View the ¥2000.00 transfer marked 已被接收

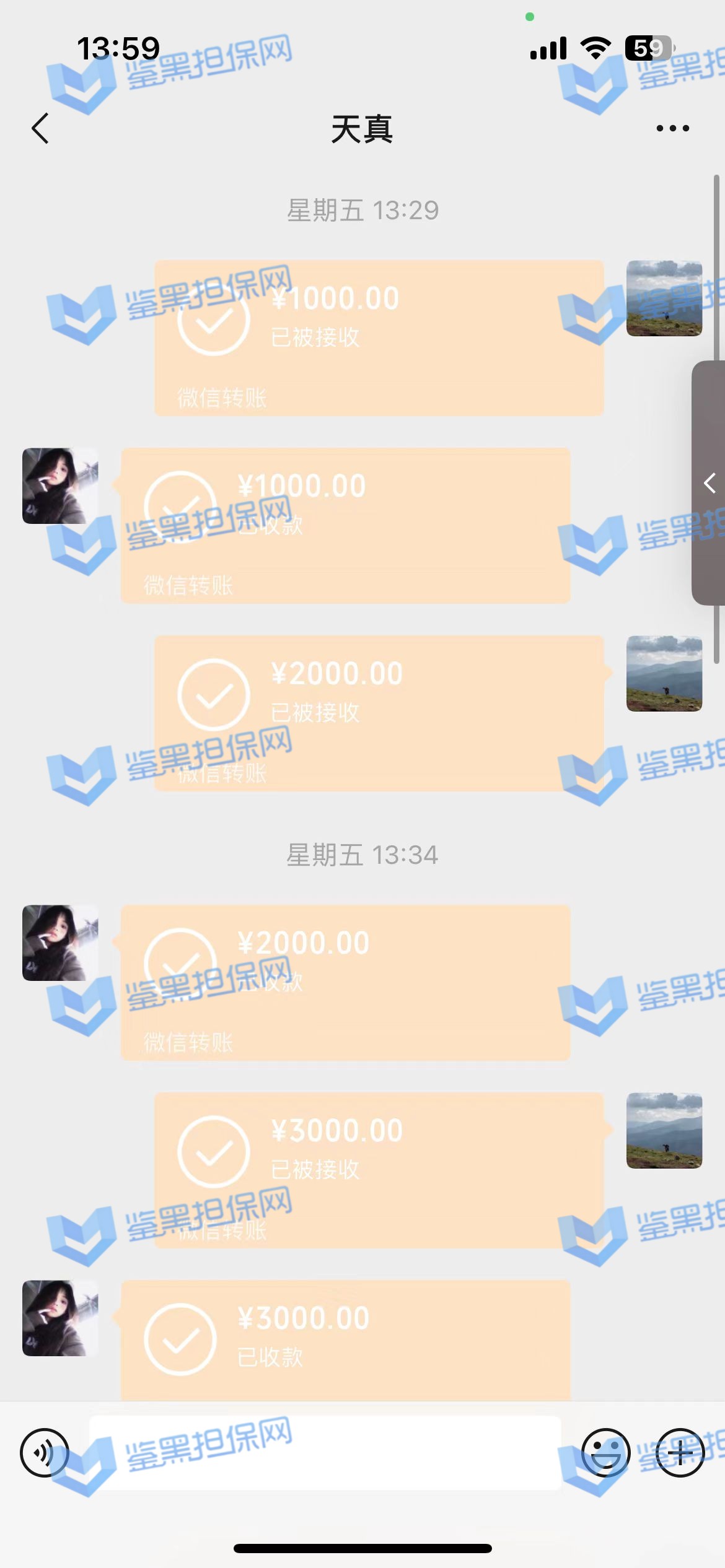point(379,712)
